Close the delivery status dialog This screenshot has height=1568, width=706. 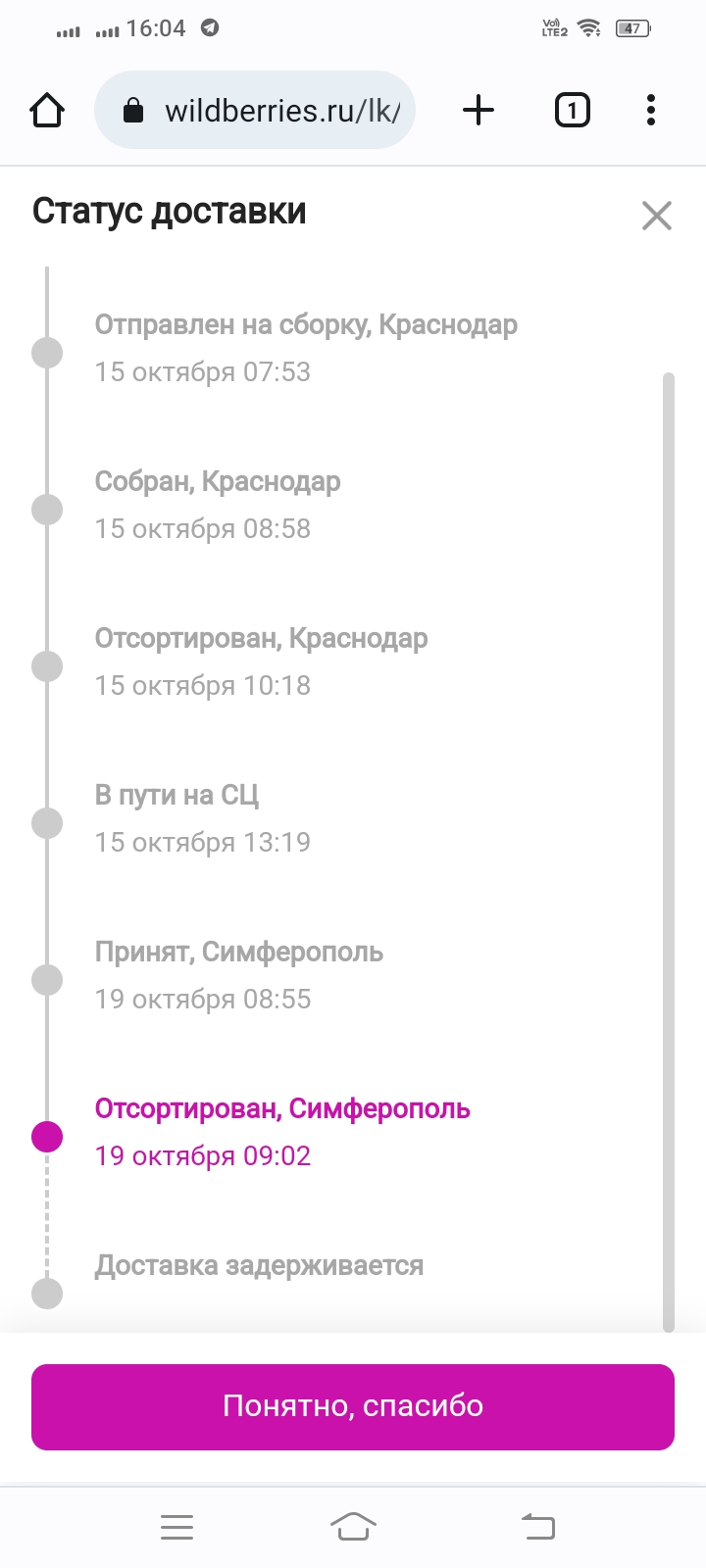click(656, 215)
